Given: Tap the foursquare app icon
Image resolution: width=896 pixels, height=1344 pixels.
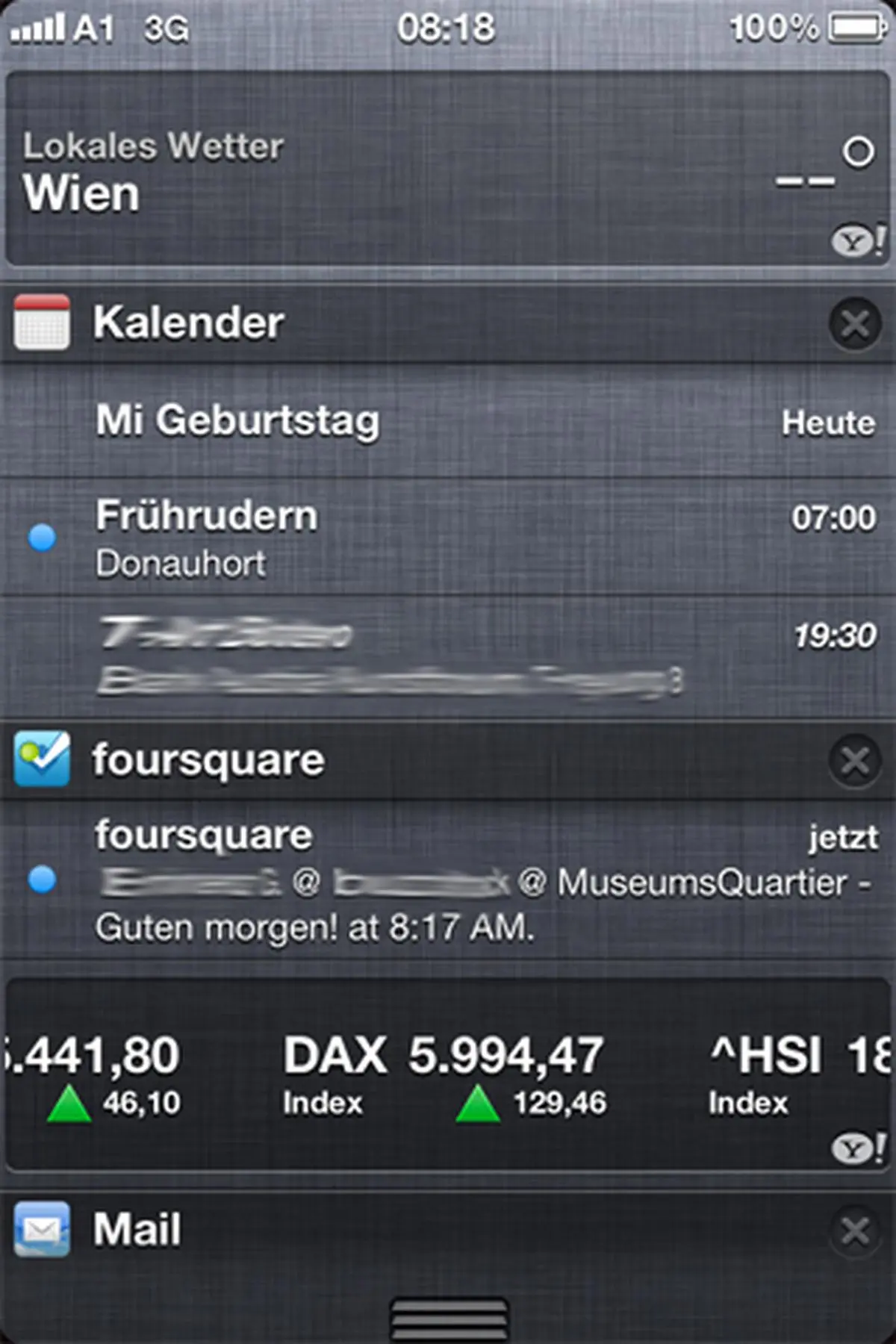Looking at the screenshot, I should pyautogui.click(x=43, y=758).
